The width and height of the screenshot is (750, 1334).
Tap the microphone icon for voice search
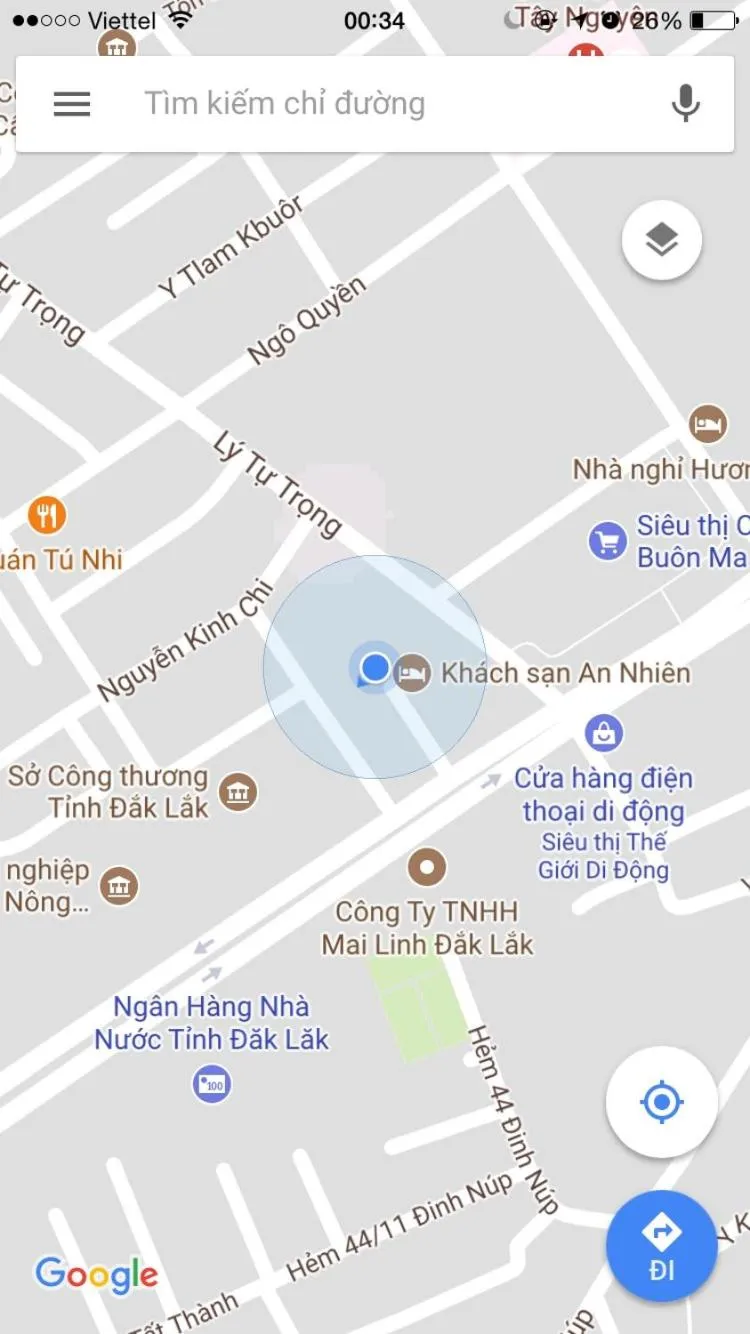685,103
